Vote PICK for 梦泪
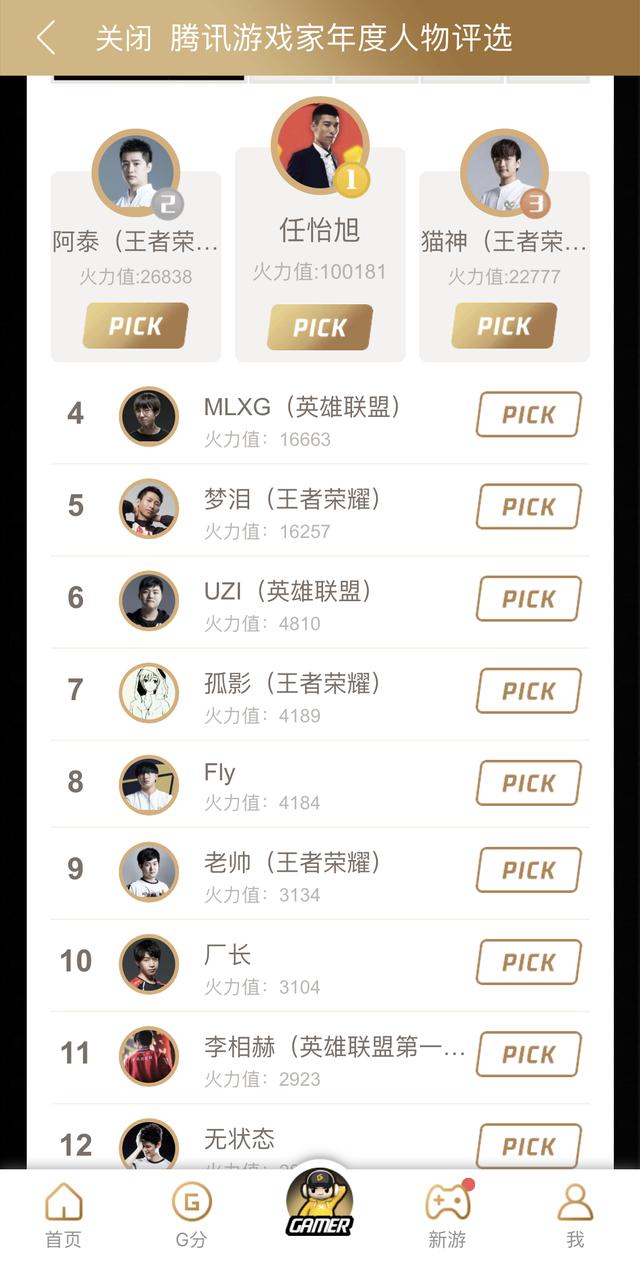 (x=528, y=507)
